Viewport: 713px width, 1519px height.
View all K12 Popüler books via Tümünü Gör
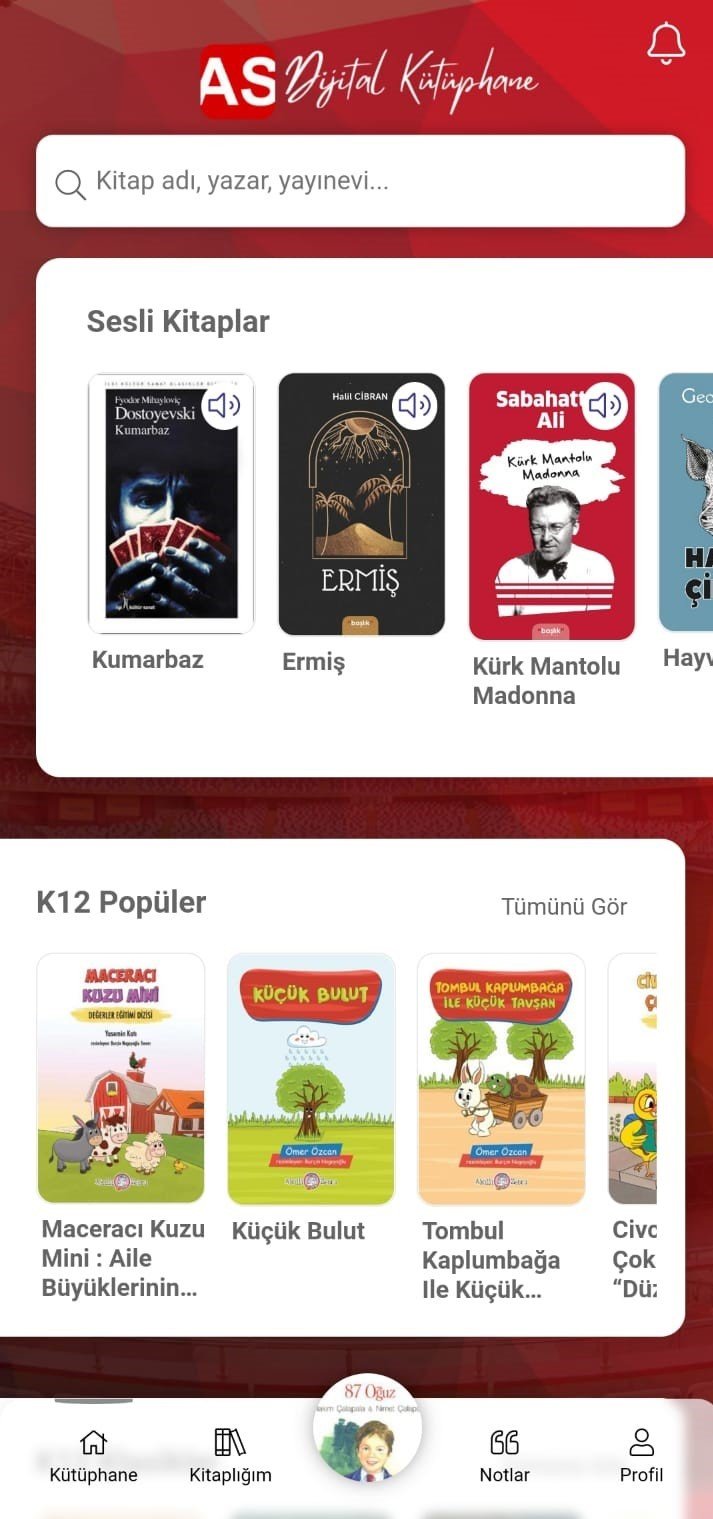coord(564,907)
